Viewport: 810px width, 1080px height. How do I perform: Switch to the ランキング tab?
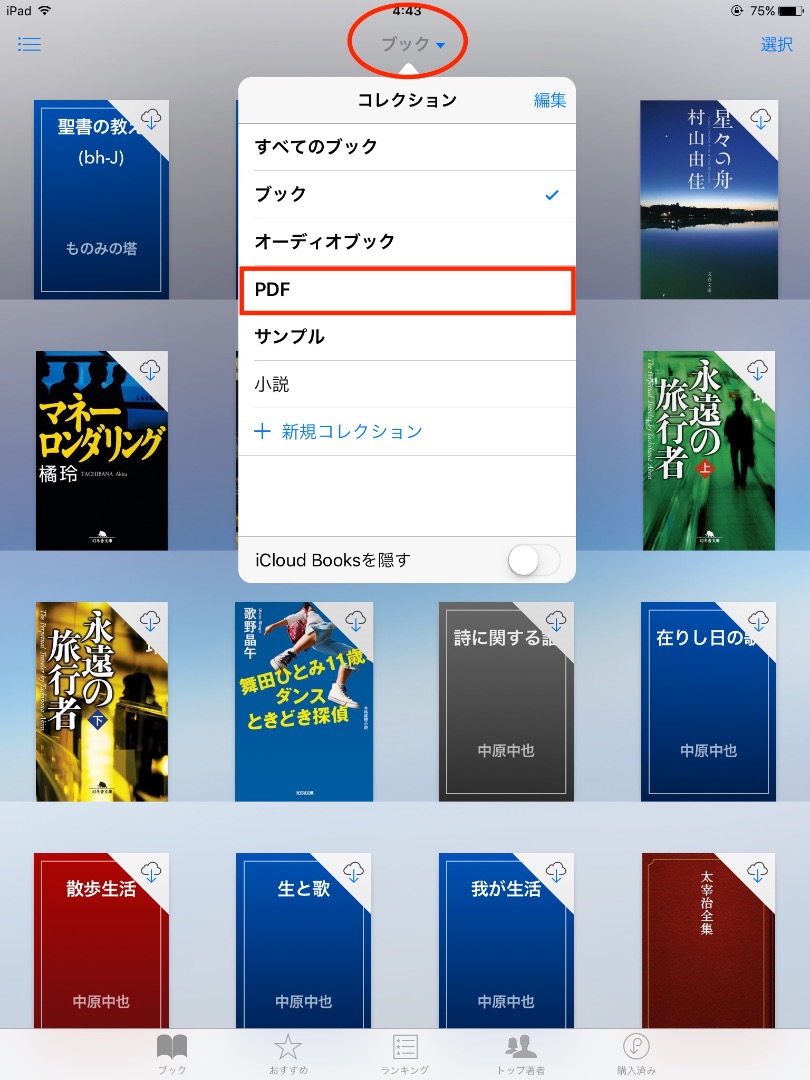click(x=404, y=1053)
